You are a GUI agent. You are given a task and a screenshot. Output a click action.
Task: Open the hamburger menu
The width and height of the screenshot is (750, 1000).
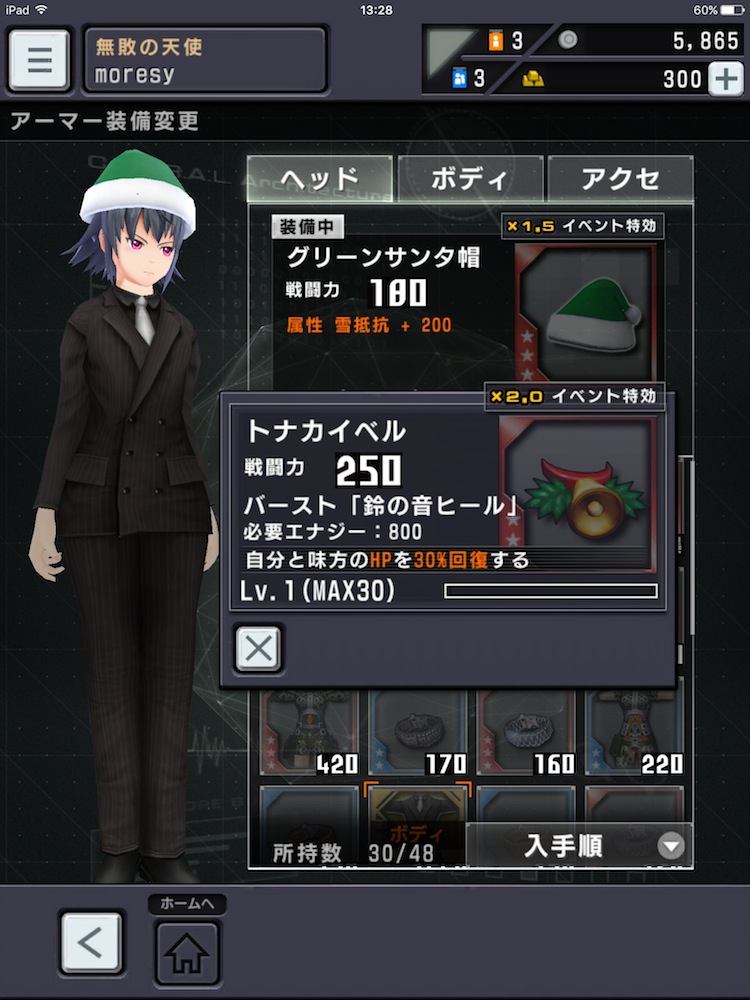tap(39, 60)
